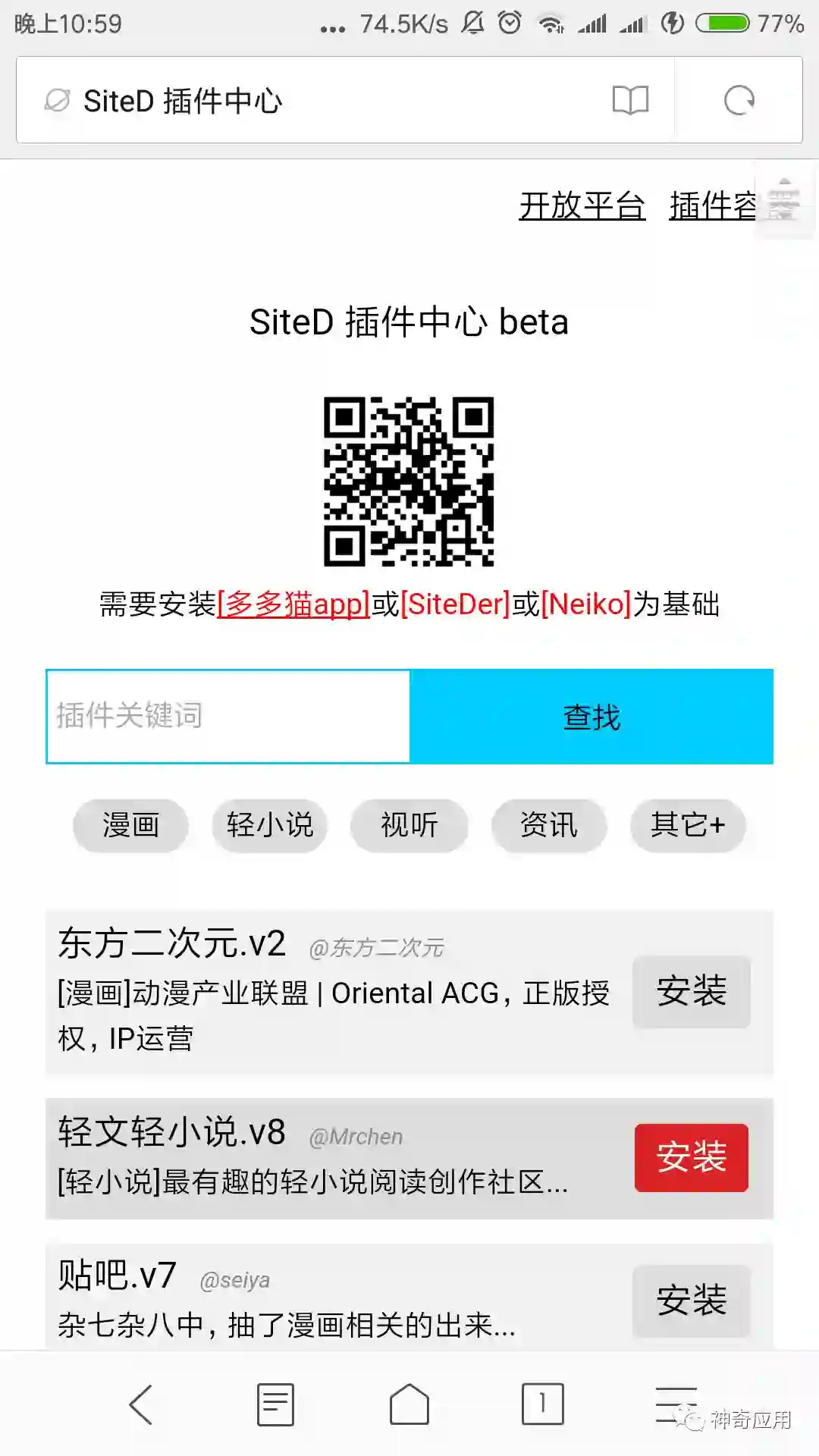Tap the 查找 search button
Viewport: 819px width, 1456px height.
tap(591, 716)
